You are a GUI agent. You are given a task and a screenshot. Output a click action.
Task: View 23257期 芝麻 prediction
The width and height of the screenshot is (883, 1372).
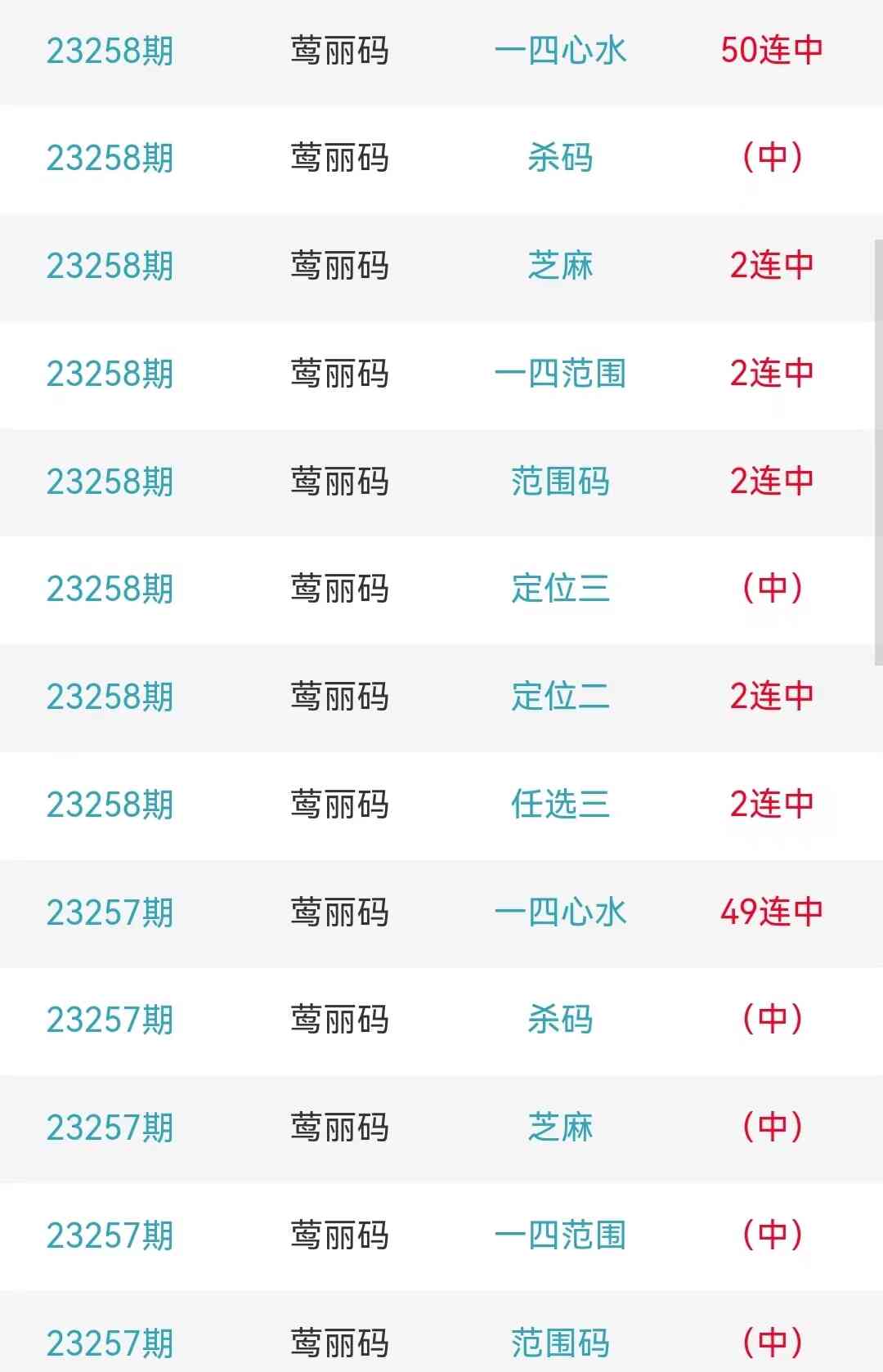[x=560, y=1128]
